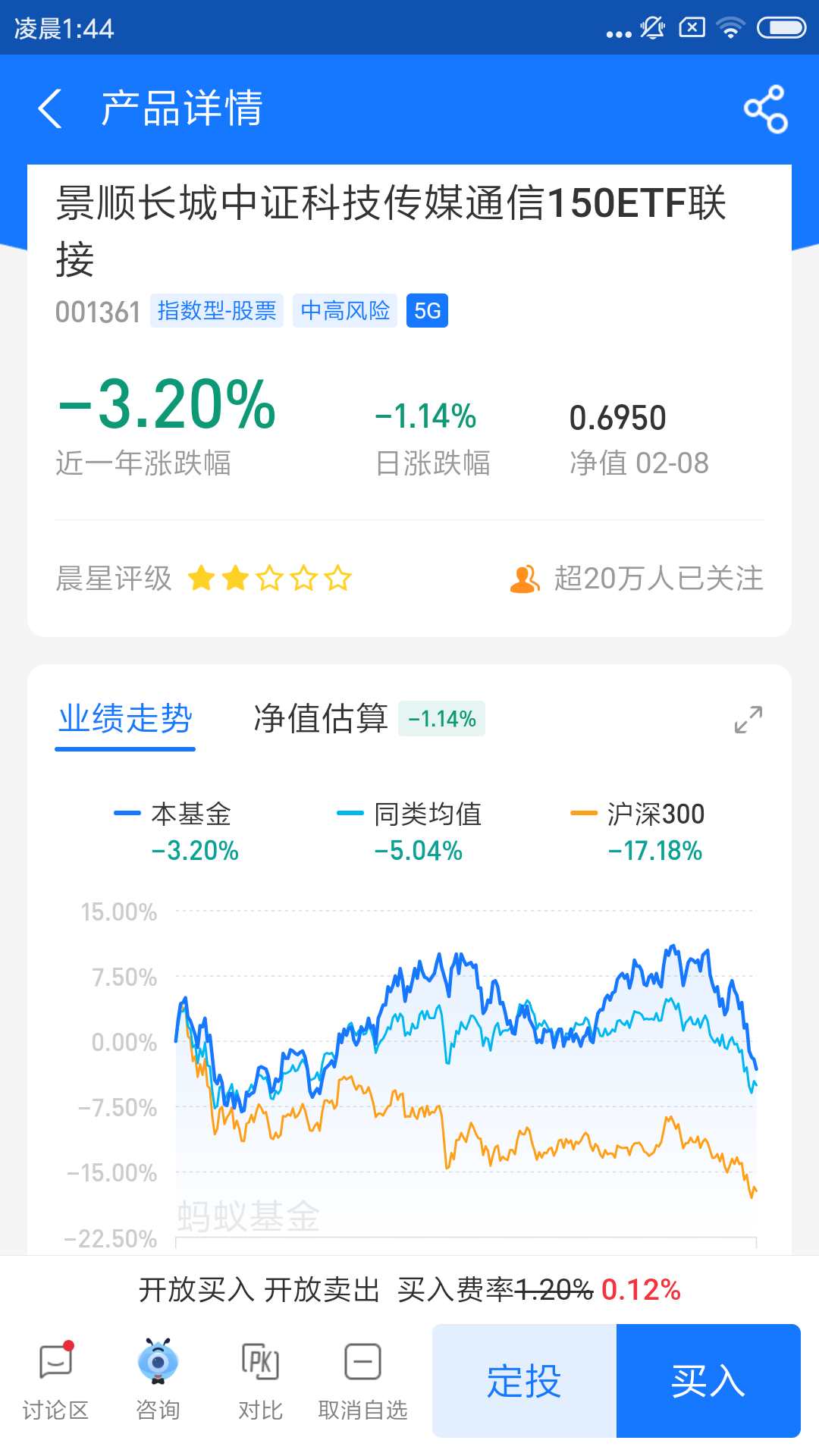Image resolution: width=819 pixels, height=1456 pixels.
Task: Open the 5G tag
Action: [x=427, y=311]
